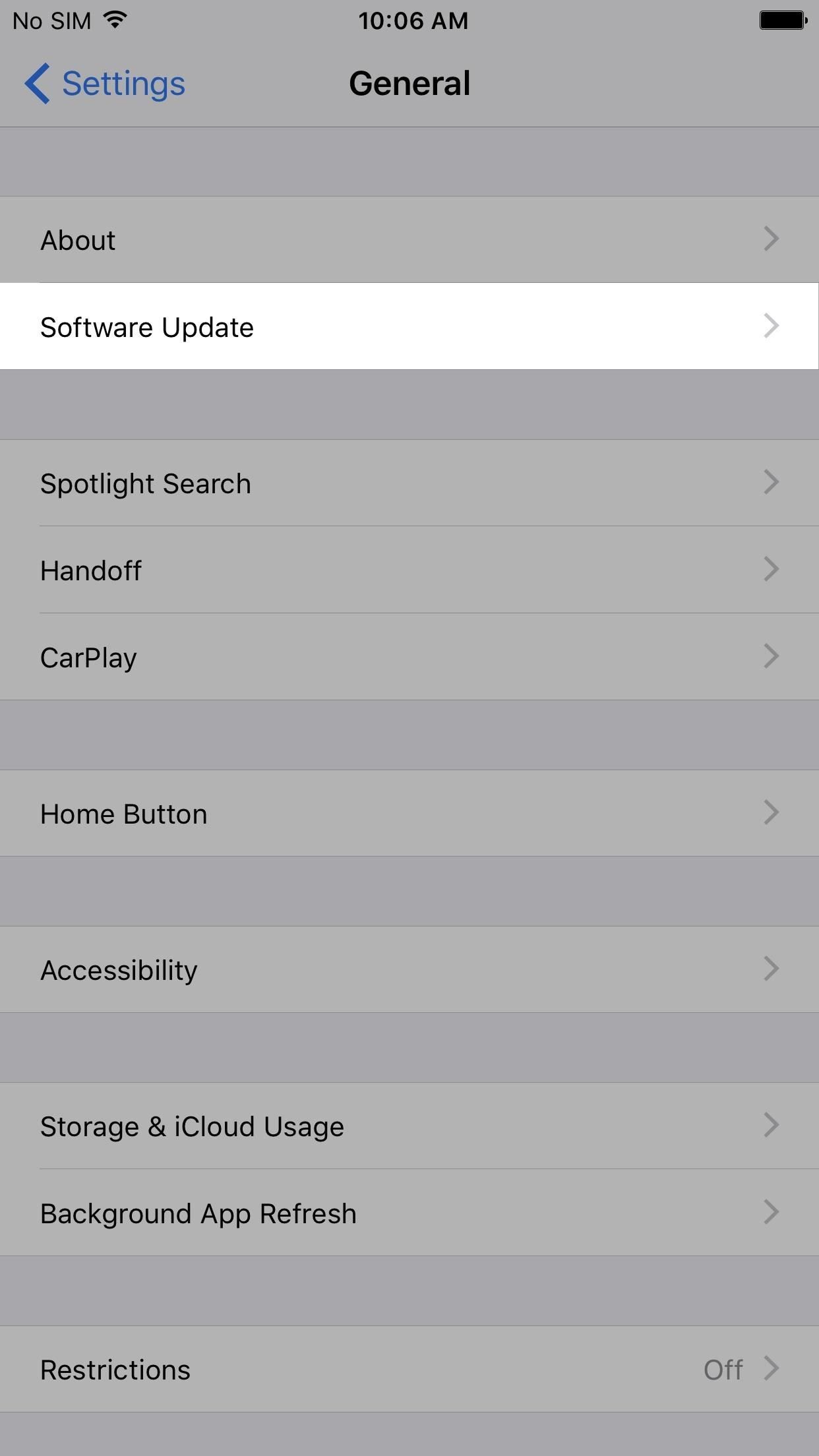This screenshot has width=819, height=1456.
Task: Tap the chevron beside Spotlight Search
Action: point(770,482)
